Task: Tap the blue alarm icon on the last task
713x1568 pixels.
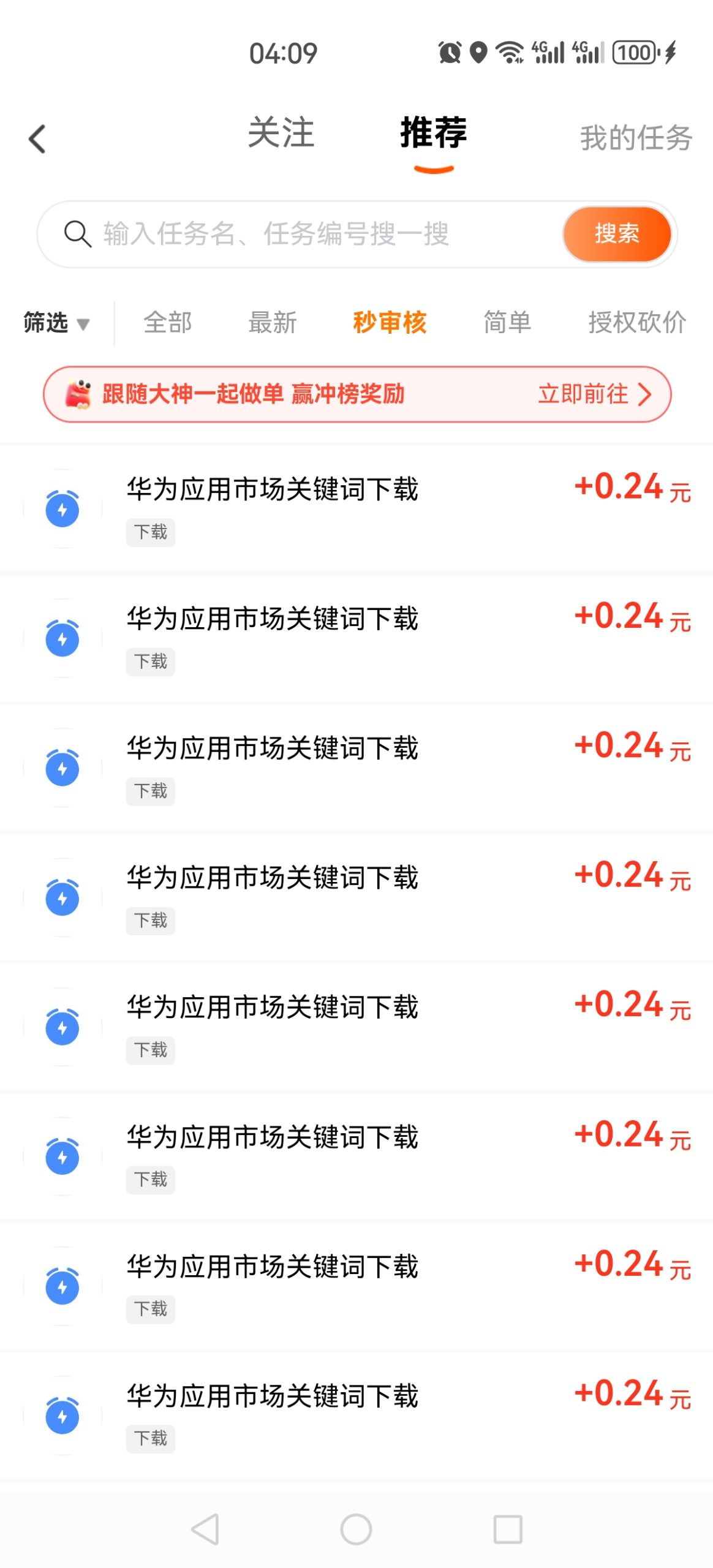Action: click(x=61, y=1415)
